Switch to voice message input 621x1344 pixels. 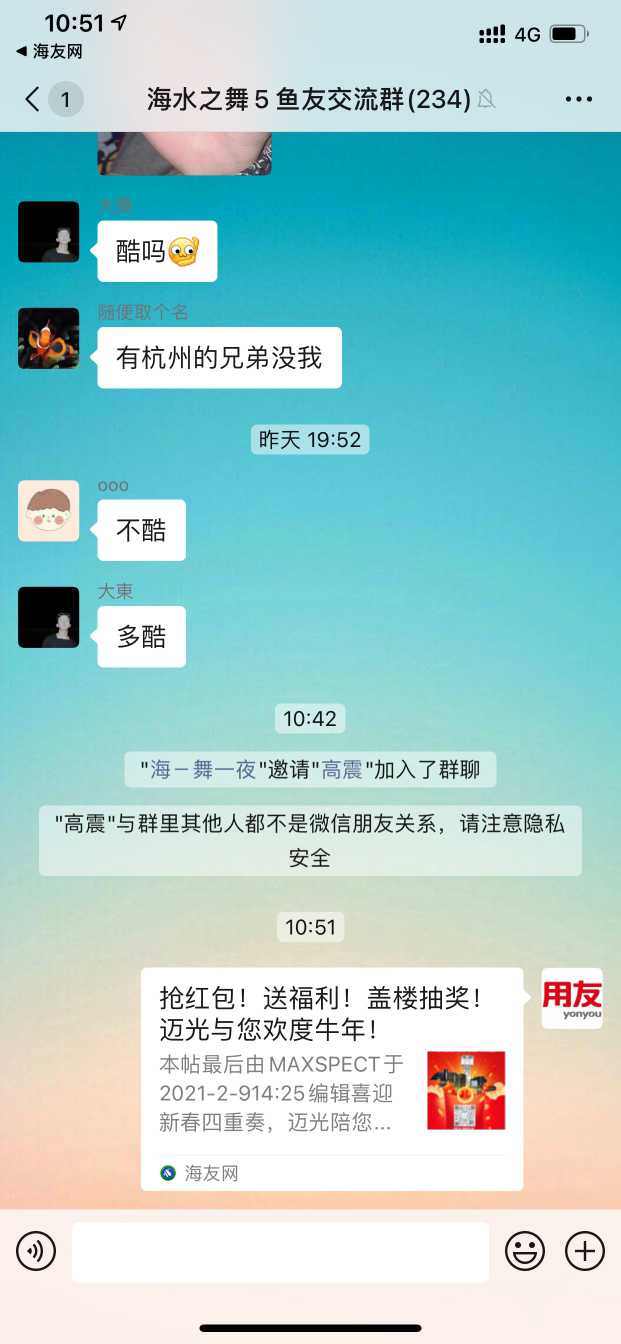click(x=36, y=1251)
